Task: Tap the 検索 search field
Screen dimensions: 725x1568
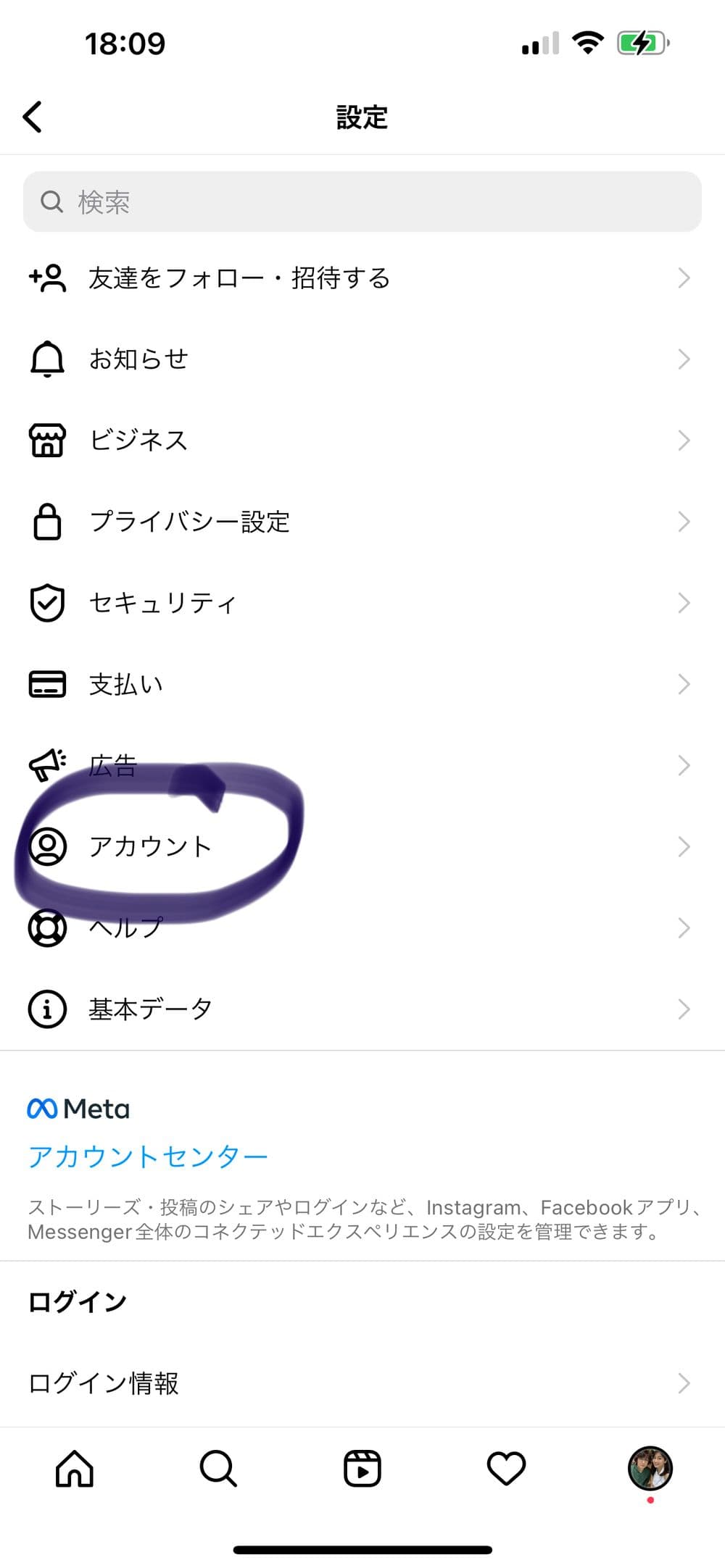Action: (362, 201)
